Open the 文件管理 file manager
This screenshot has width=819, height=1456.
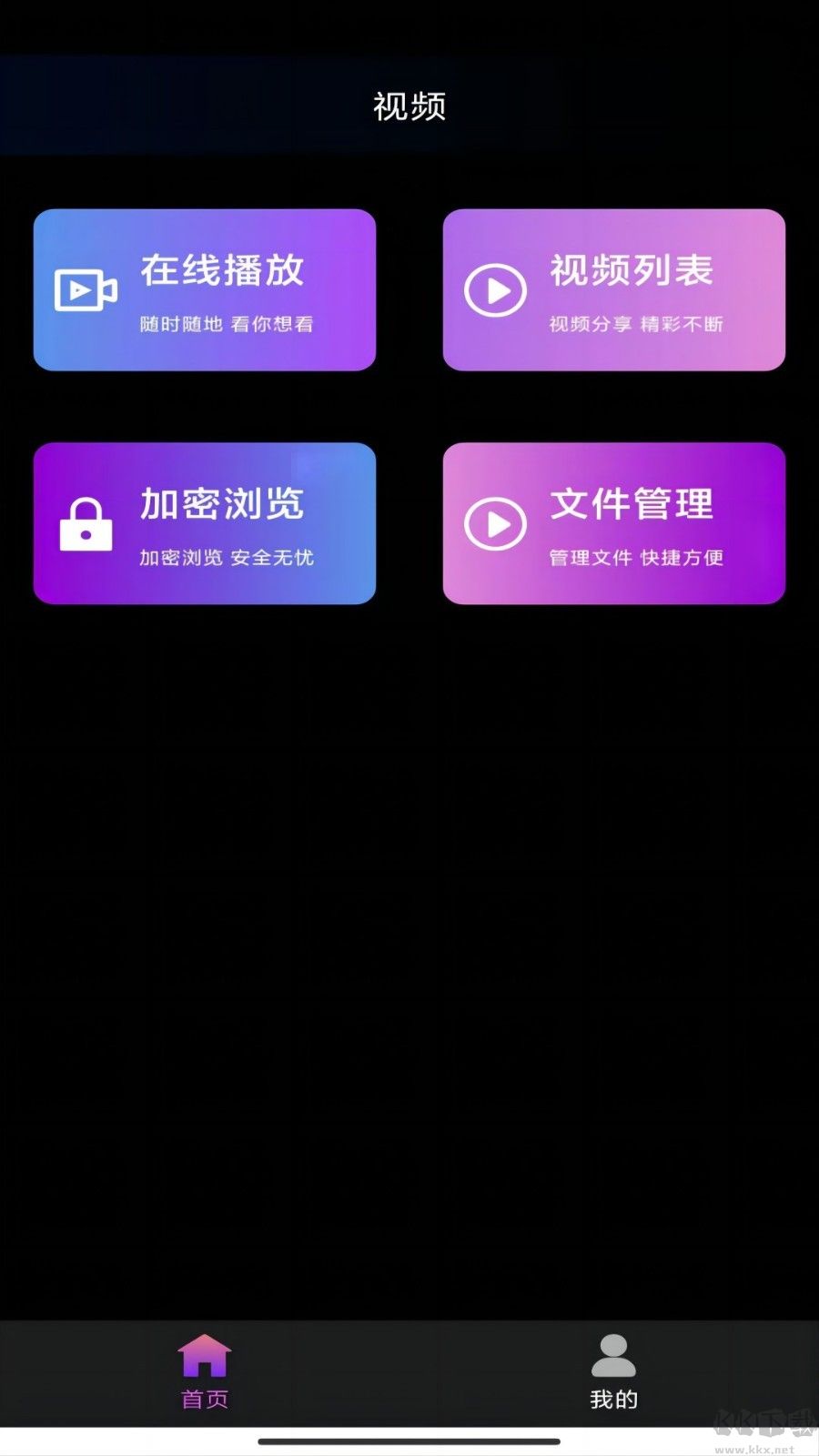[614, 523]
